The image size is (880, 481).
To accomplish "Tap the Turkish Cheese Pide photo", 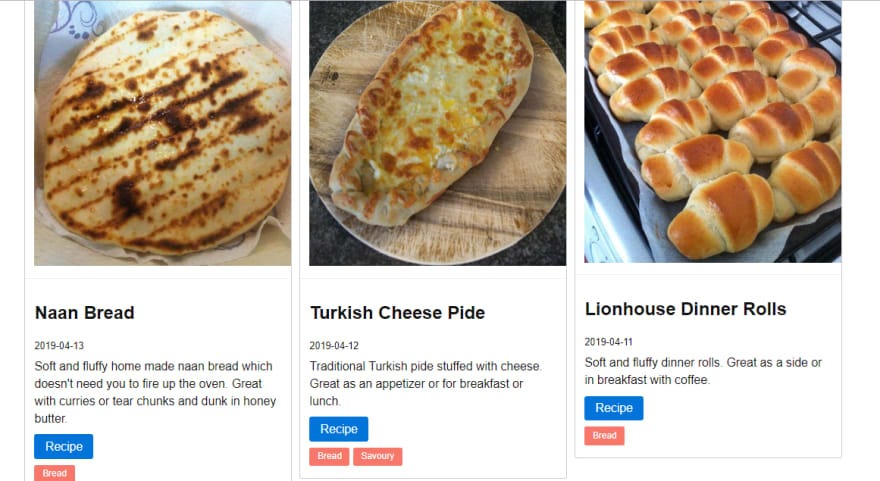I will [437, 132].
